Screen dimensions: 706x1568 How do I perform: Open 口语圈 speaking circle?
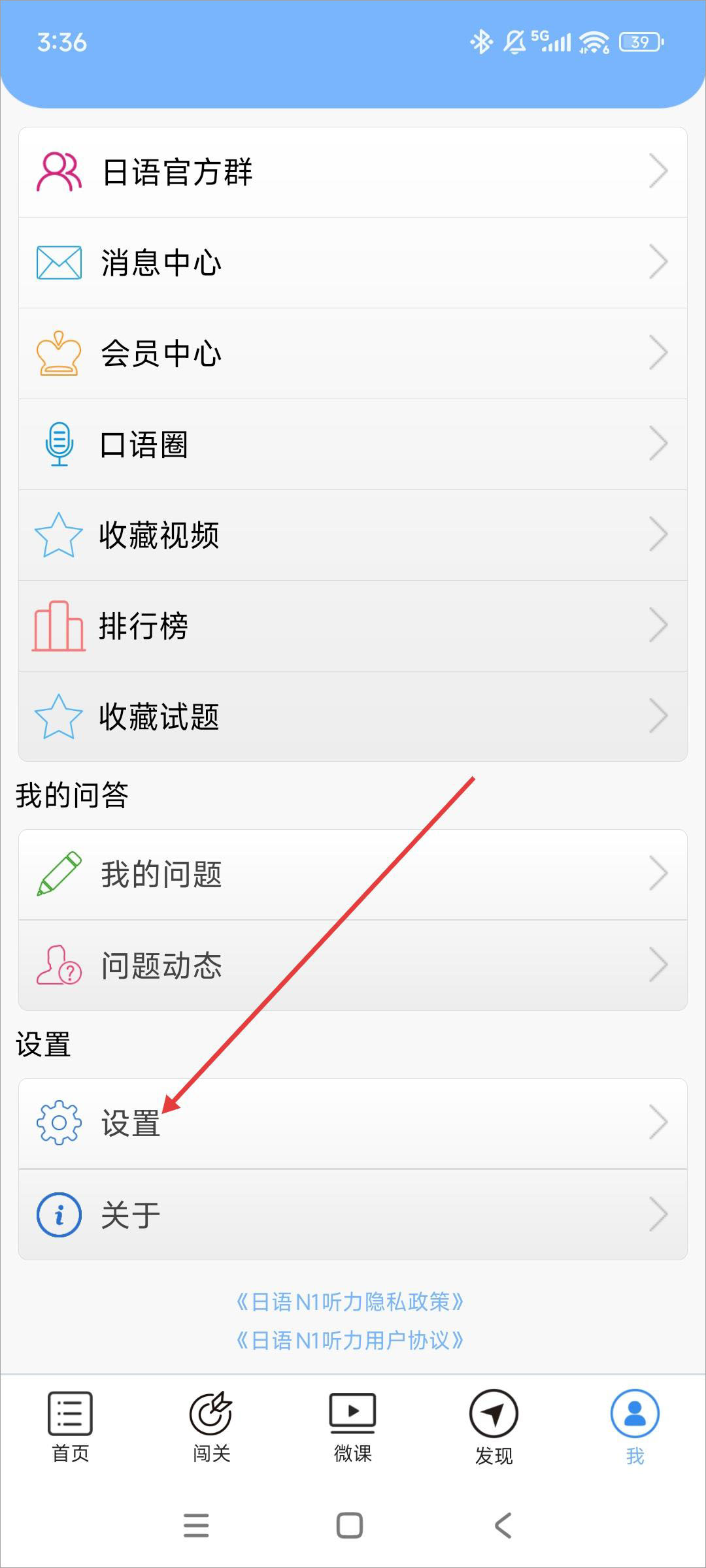[353, 444]
